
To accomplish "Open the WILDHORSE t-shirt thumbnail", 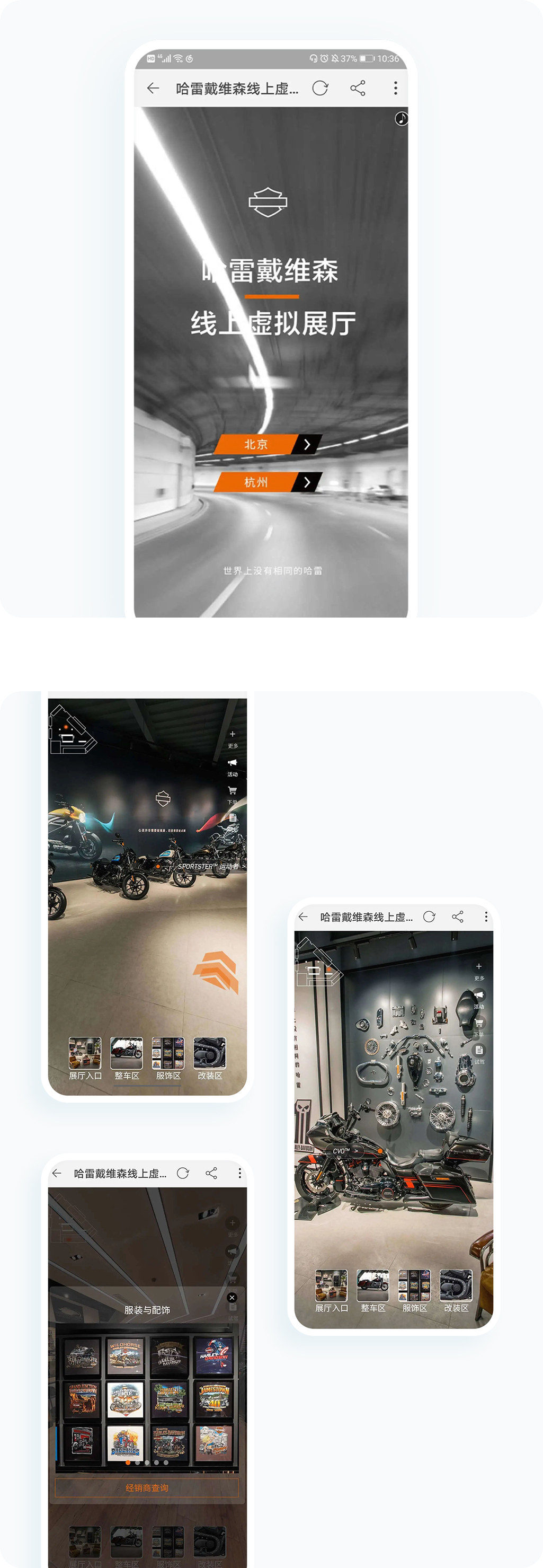I will click(125, 1355).
